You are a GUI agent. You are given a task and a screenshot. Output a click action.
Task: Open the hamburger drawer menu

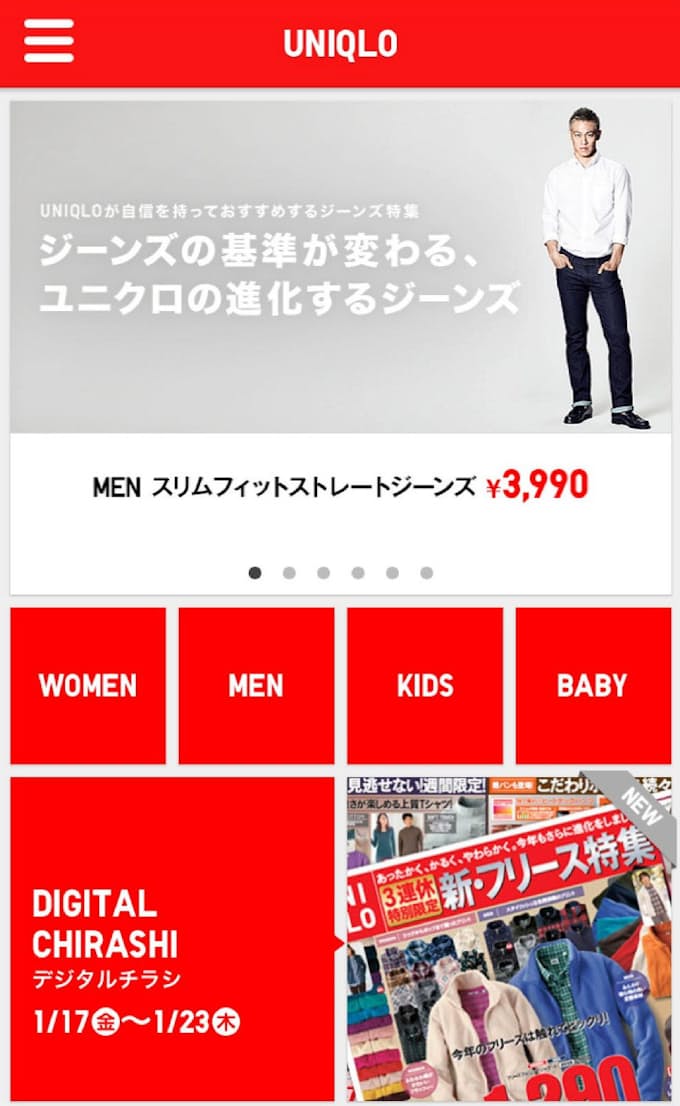point(48,42)
